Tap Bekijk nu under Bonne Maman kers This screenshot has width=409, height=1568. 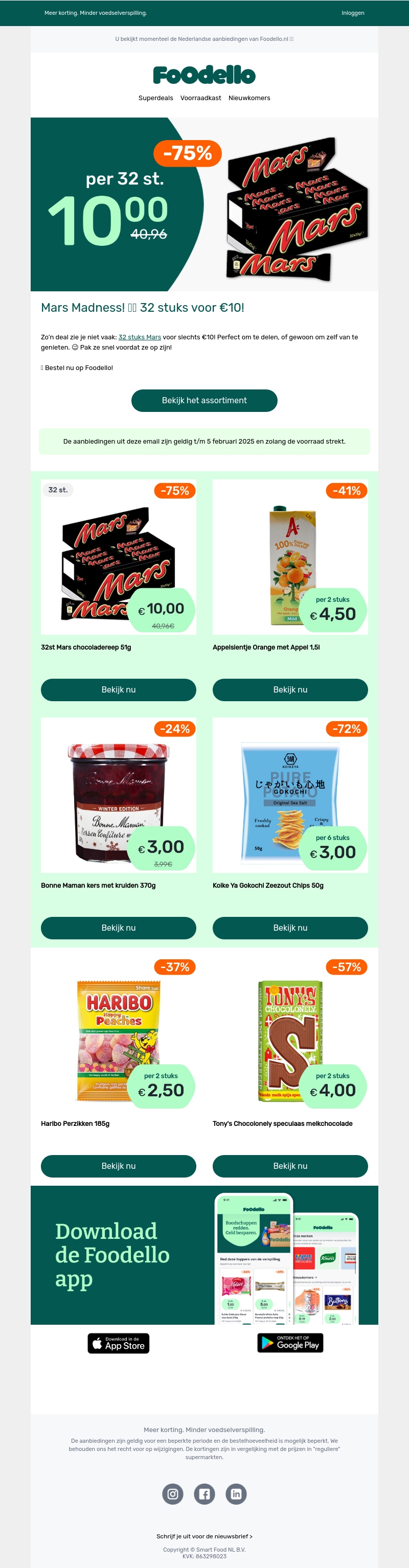click(118, 928)
